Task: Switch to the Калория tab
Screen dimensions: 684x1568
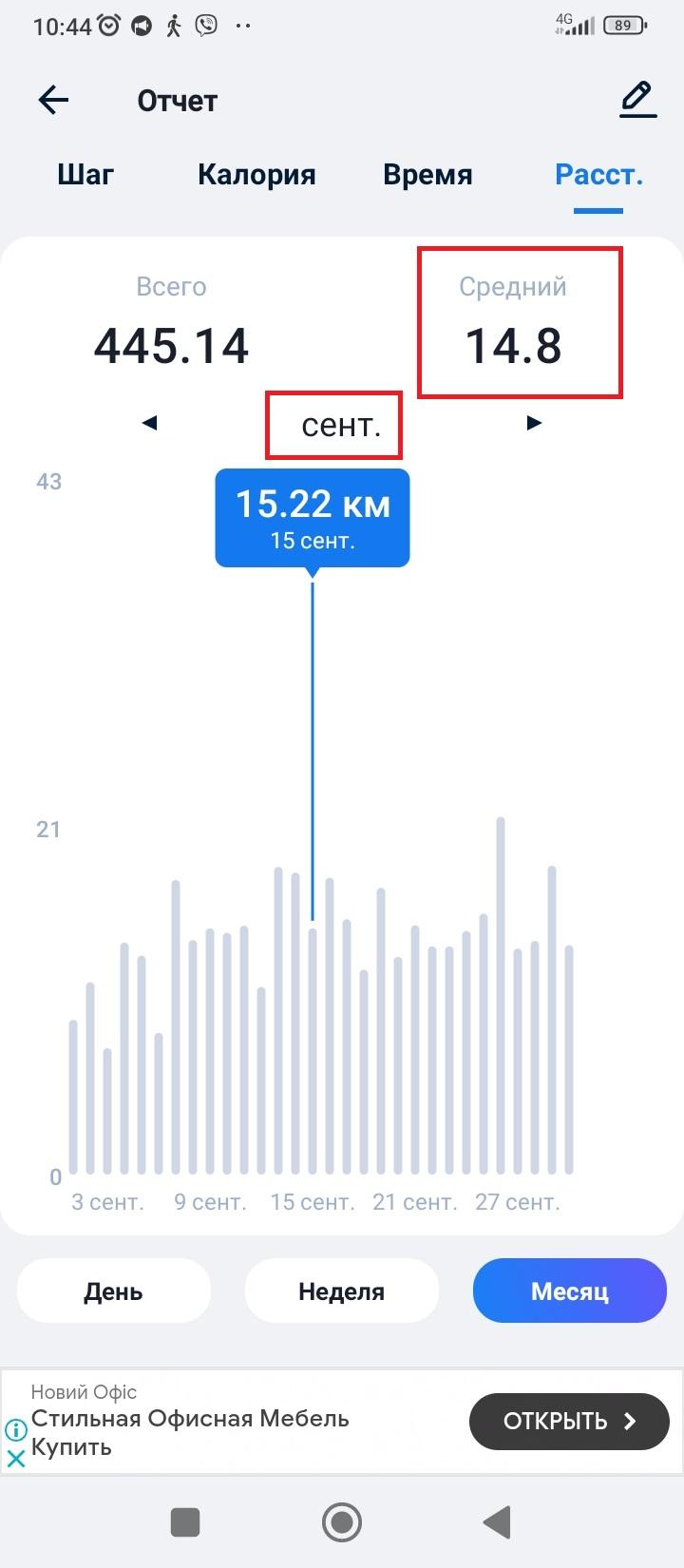Action: click(x=256, y=175)
